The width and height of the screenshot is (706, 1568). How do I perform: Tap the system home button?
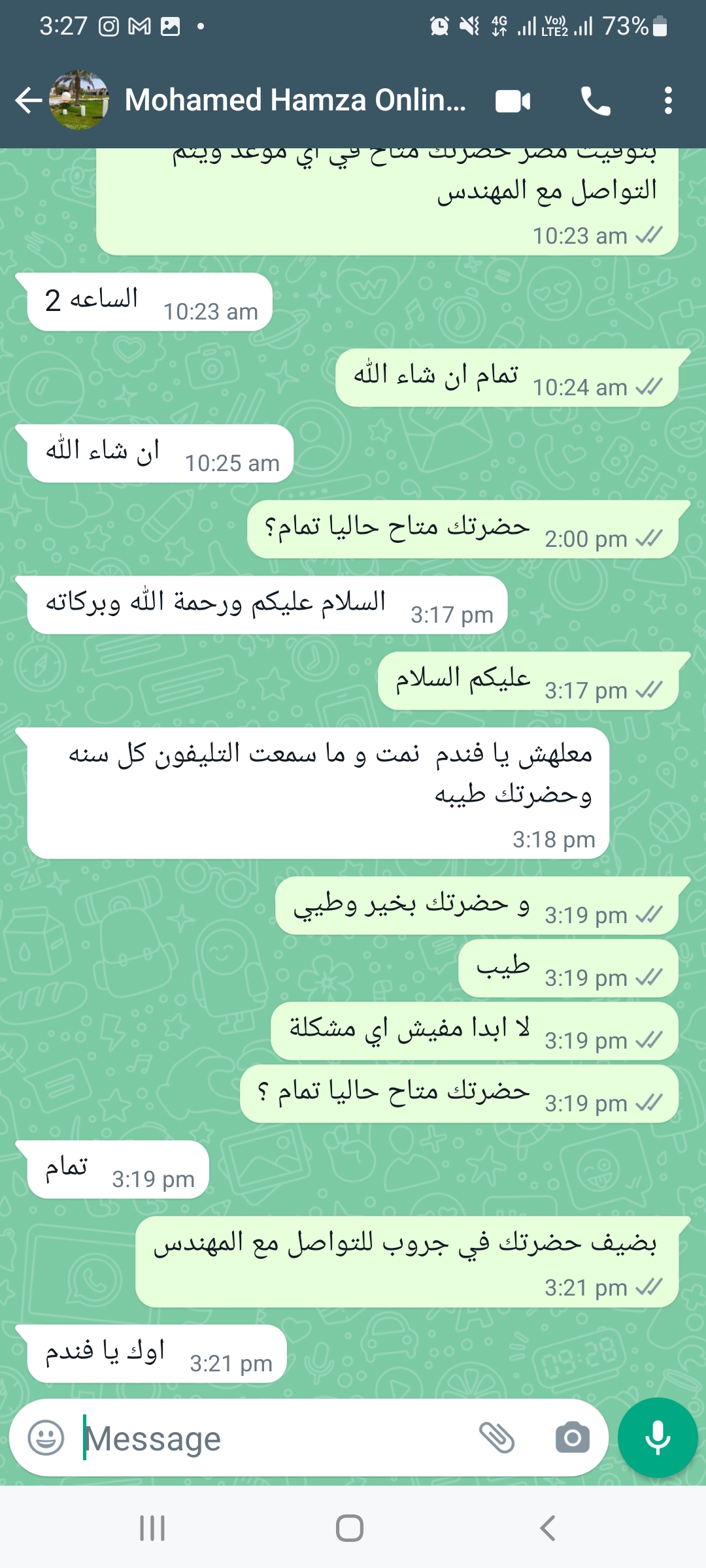pyautogui.click(x=350, y=1528)
